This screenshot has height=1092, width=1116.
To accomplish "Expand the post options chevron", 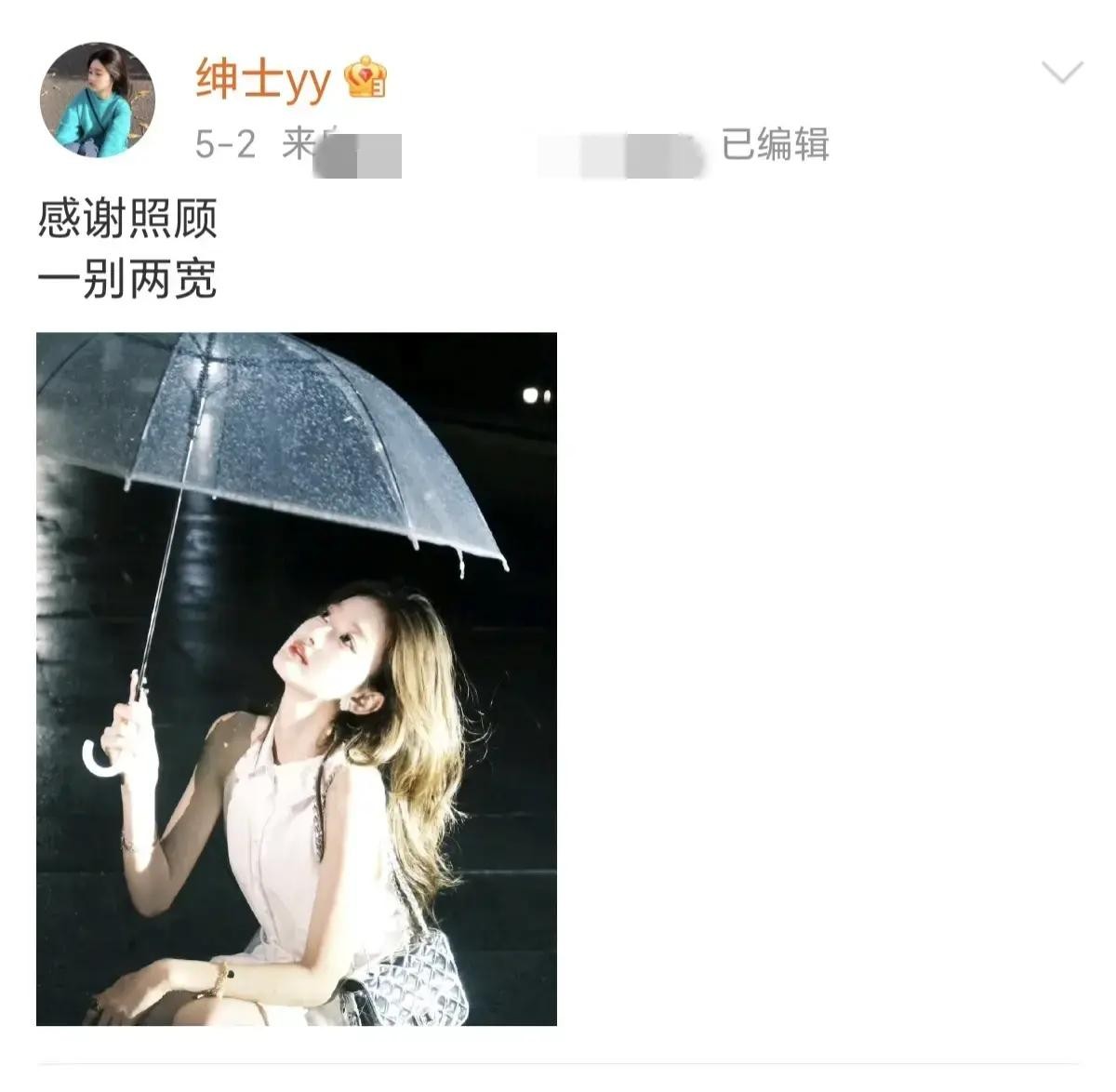I will (x=1061, y=73).
